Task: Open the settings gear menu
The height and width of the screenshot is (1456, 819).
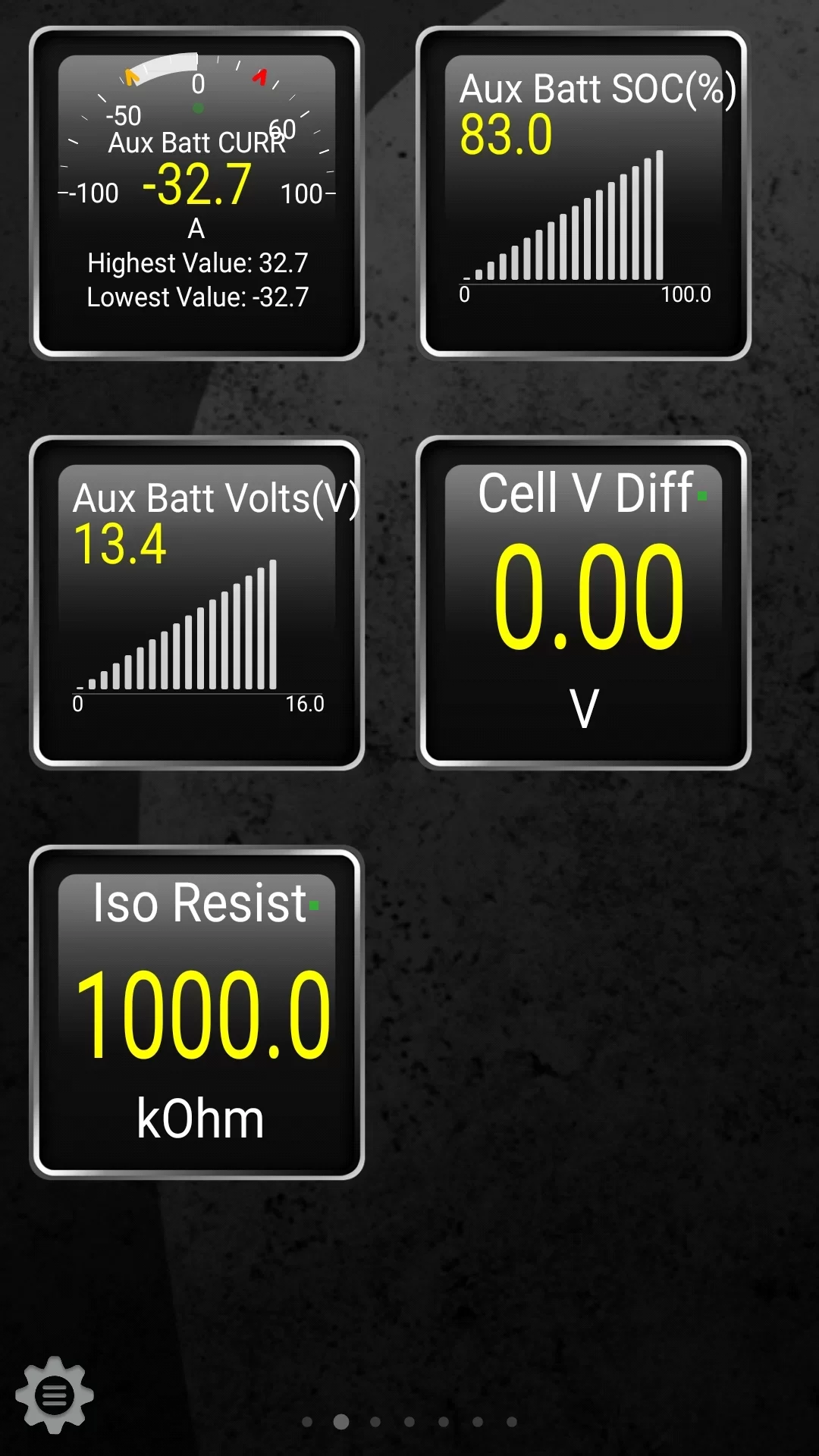Action: point(54,1394)
